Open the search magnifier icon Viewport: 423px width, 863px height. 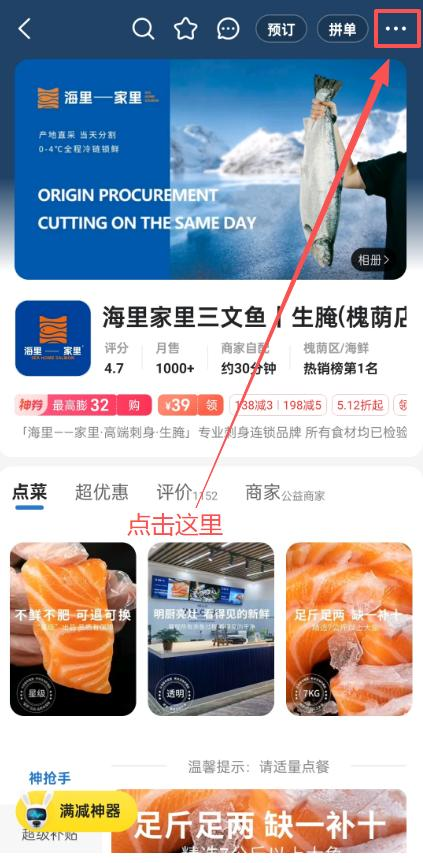[143, 29]
